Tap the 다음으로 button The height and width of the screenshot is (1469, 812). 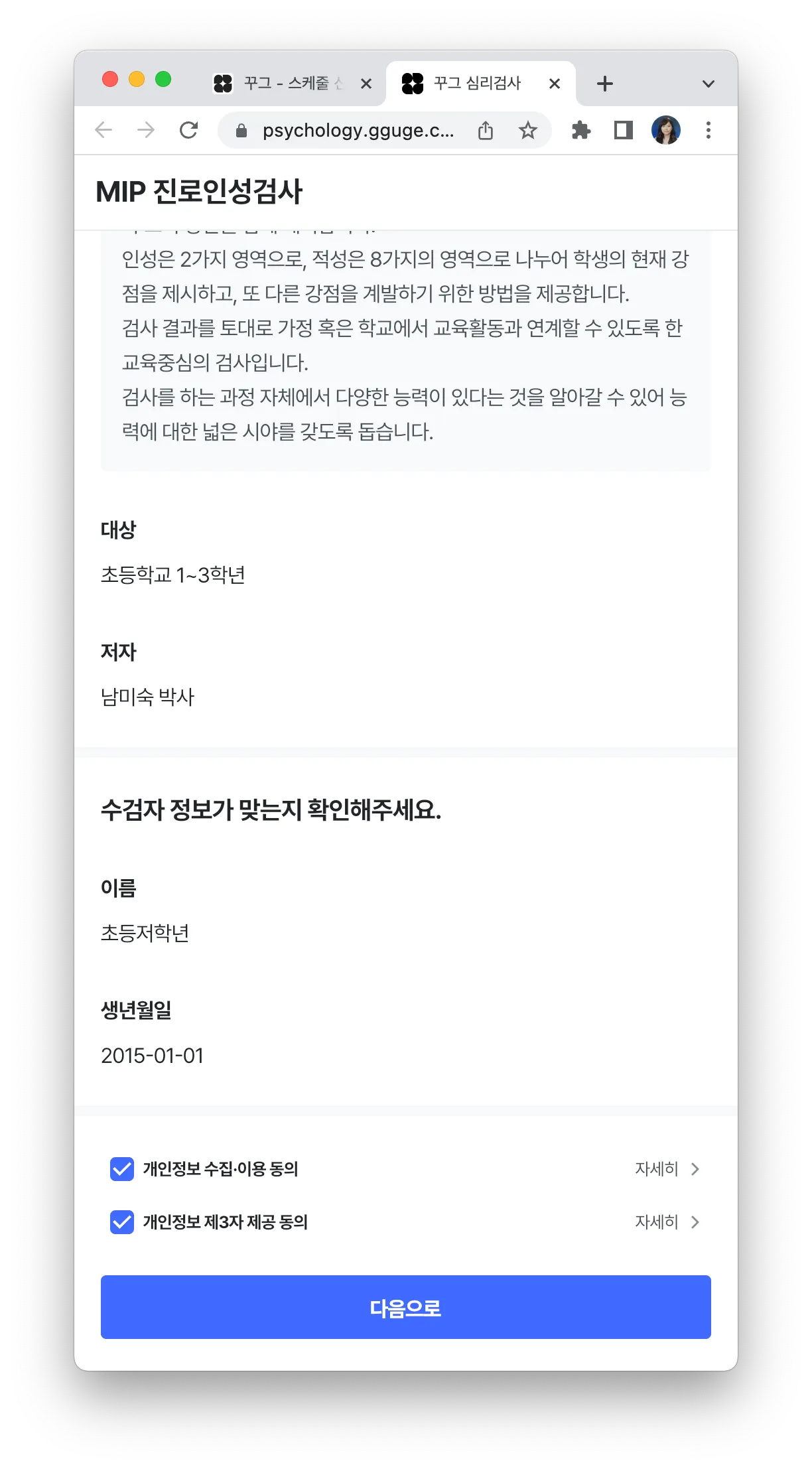point(405,1306)
